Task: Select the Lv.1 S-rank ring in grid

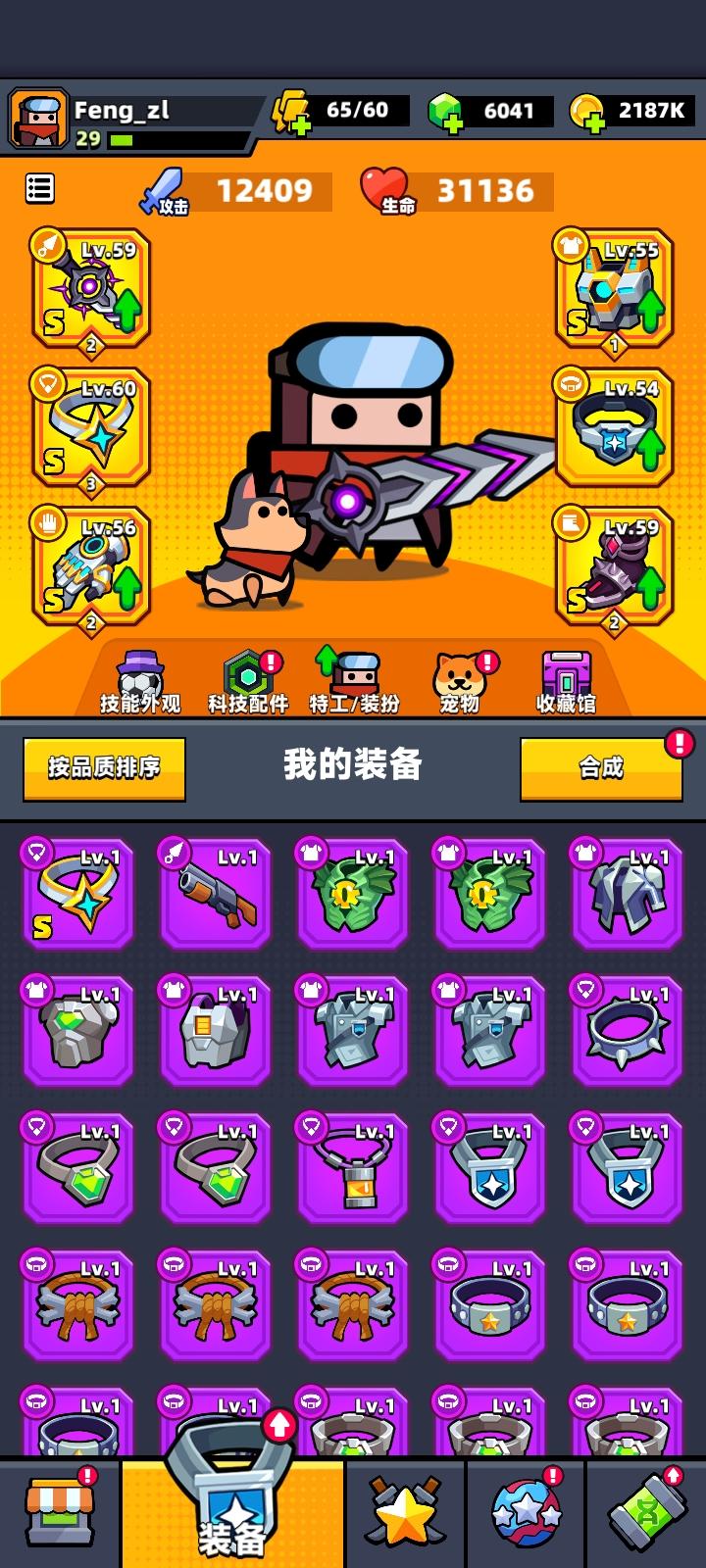Action: pyautogui.click(x=77, y=893)
